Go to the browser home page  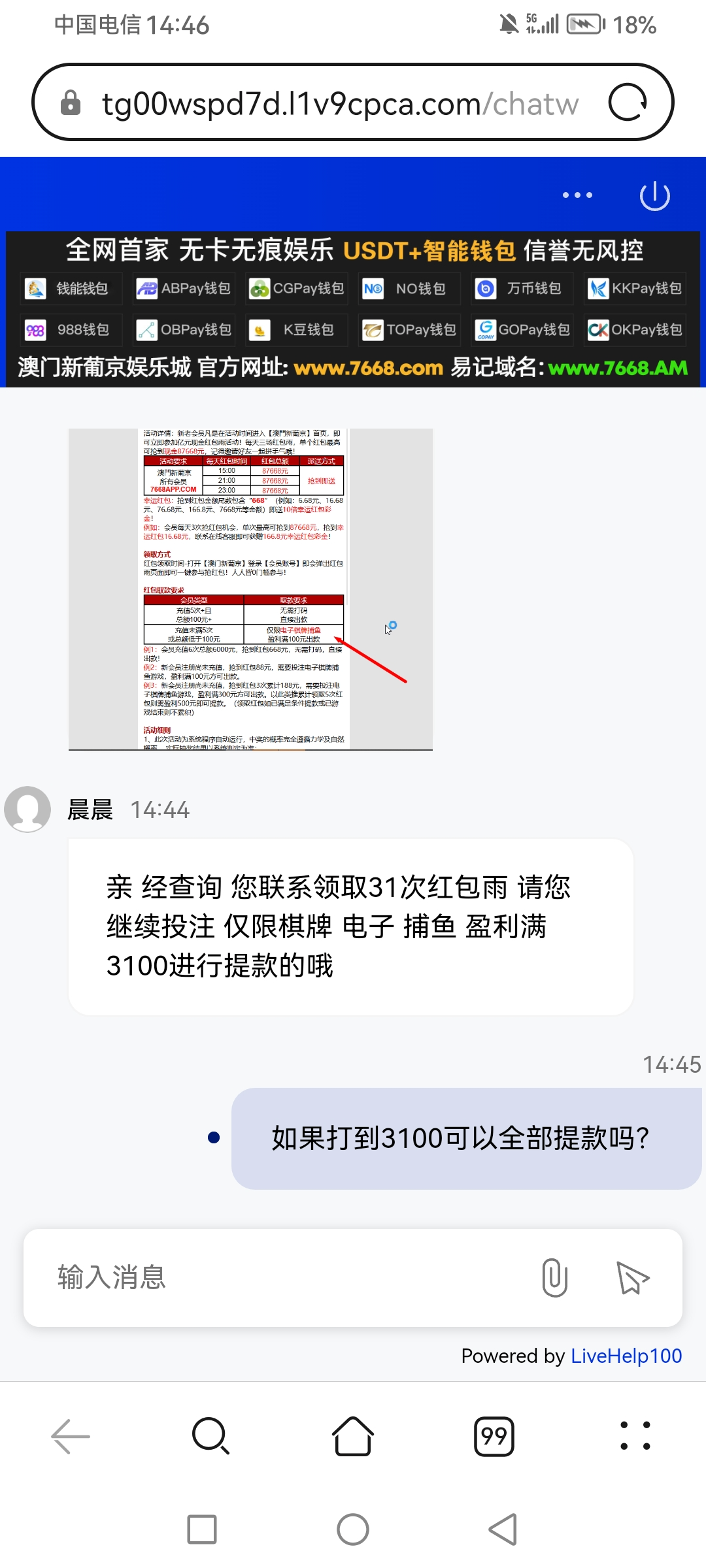[353, 1436]
